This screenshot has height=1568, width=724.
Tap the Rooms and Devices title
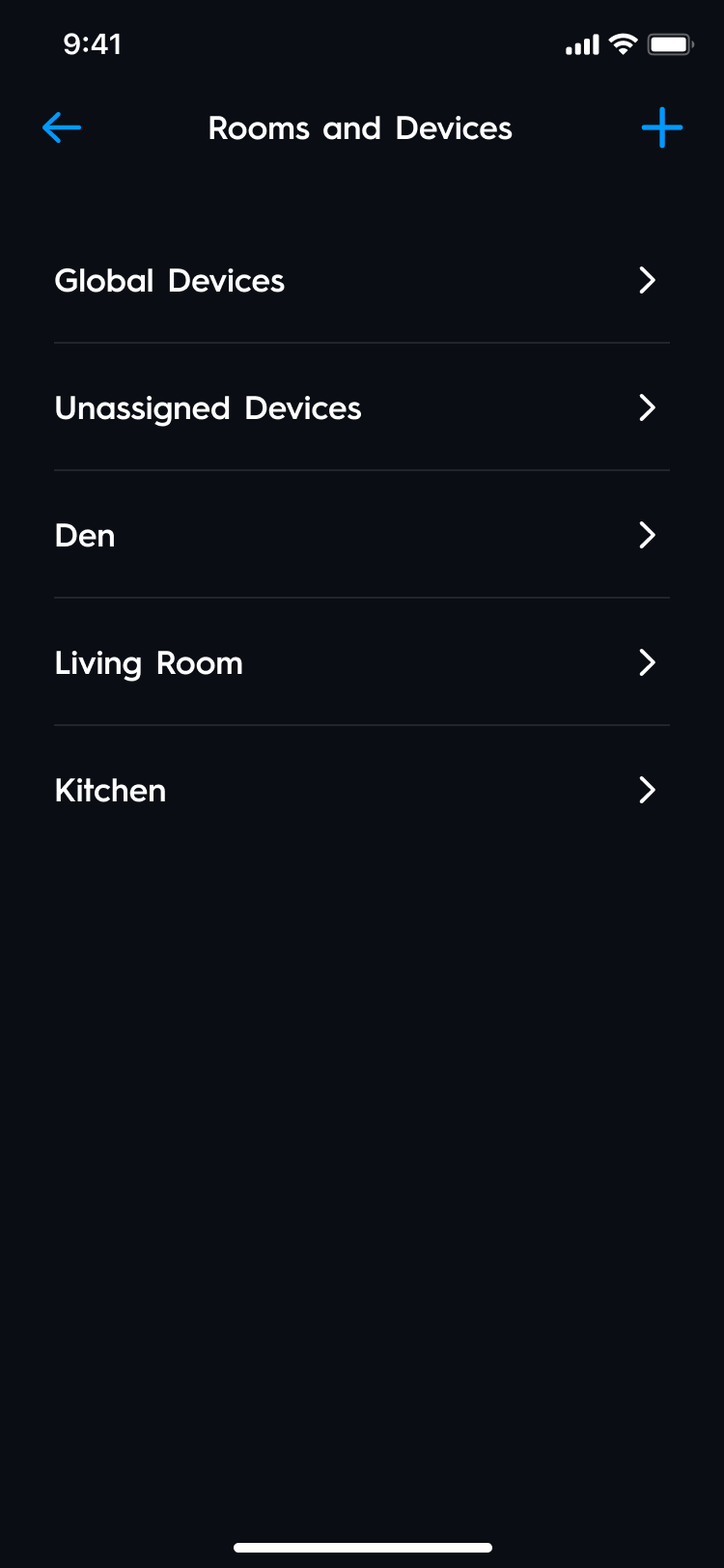pyautogui.click(x=360, y=127)
